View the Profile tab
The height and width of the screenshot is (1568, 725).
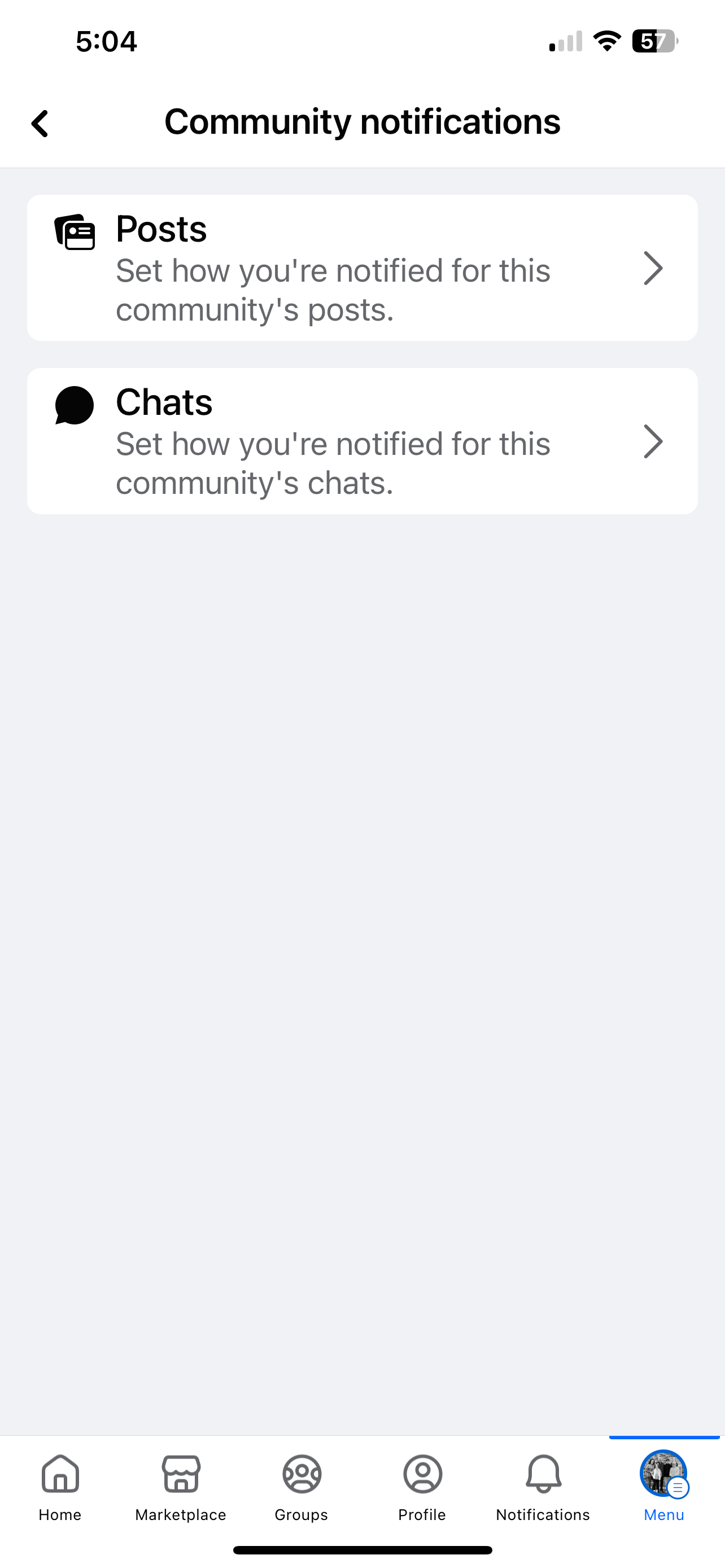(x=422, y=1486)
